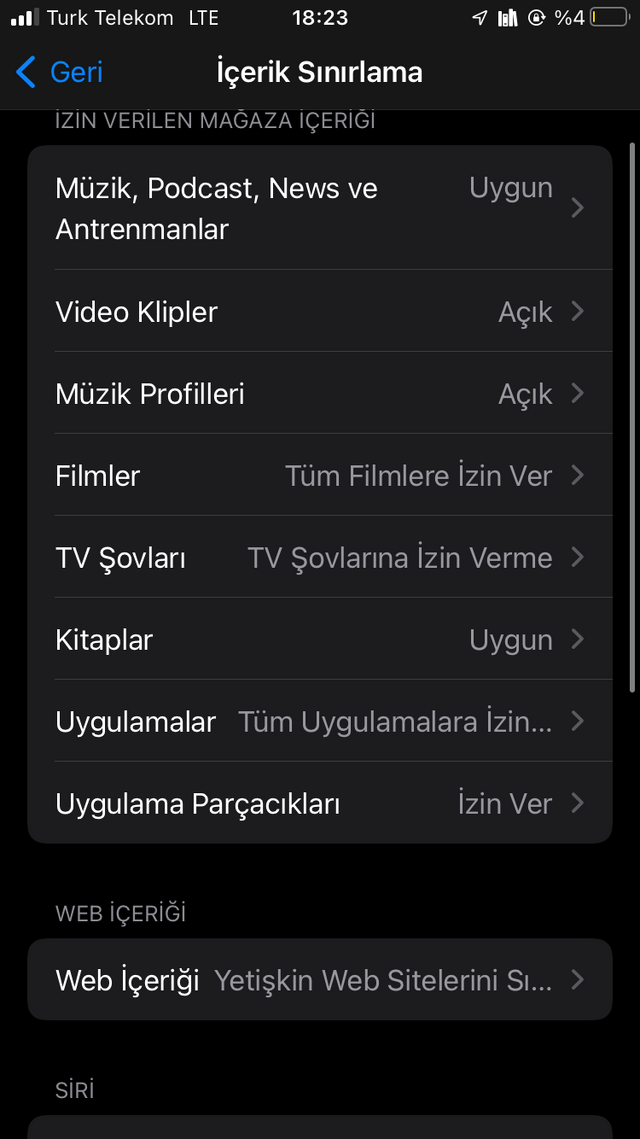Go back with the Geri button

tap(60, 72)
